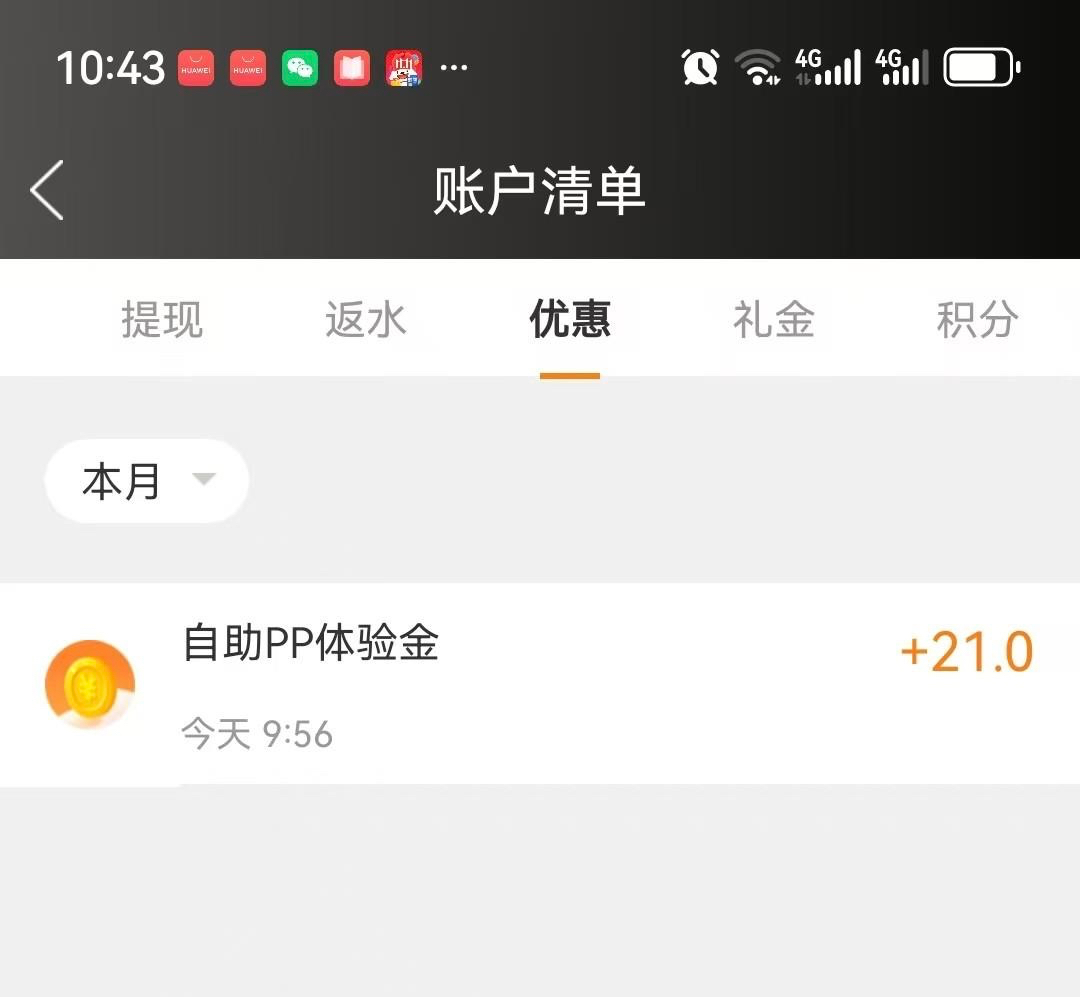
Task: Switch to the 积分 tab
Action: point(977,320)
